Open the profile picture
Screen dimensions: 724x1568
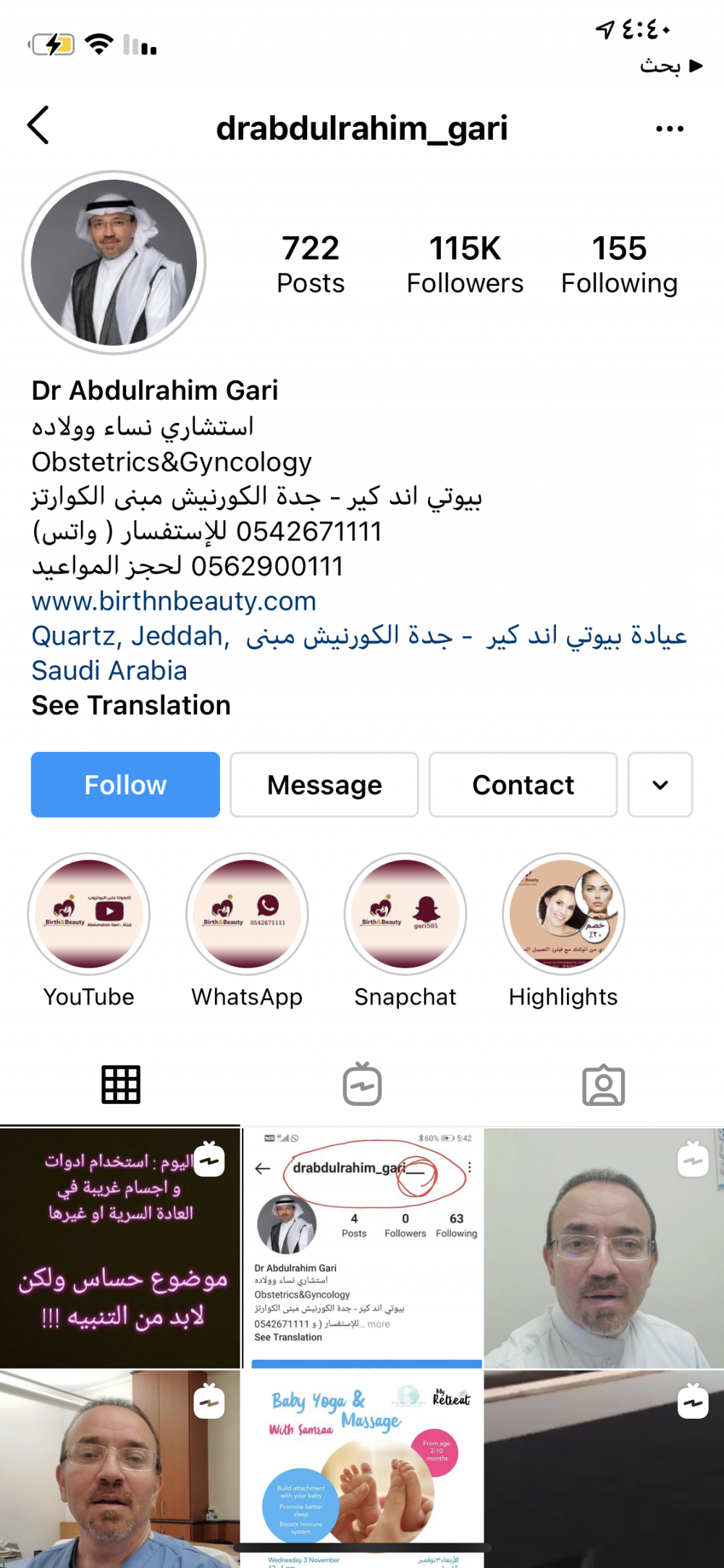coord(114,262)
